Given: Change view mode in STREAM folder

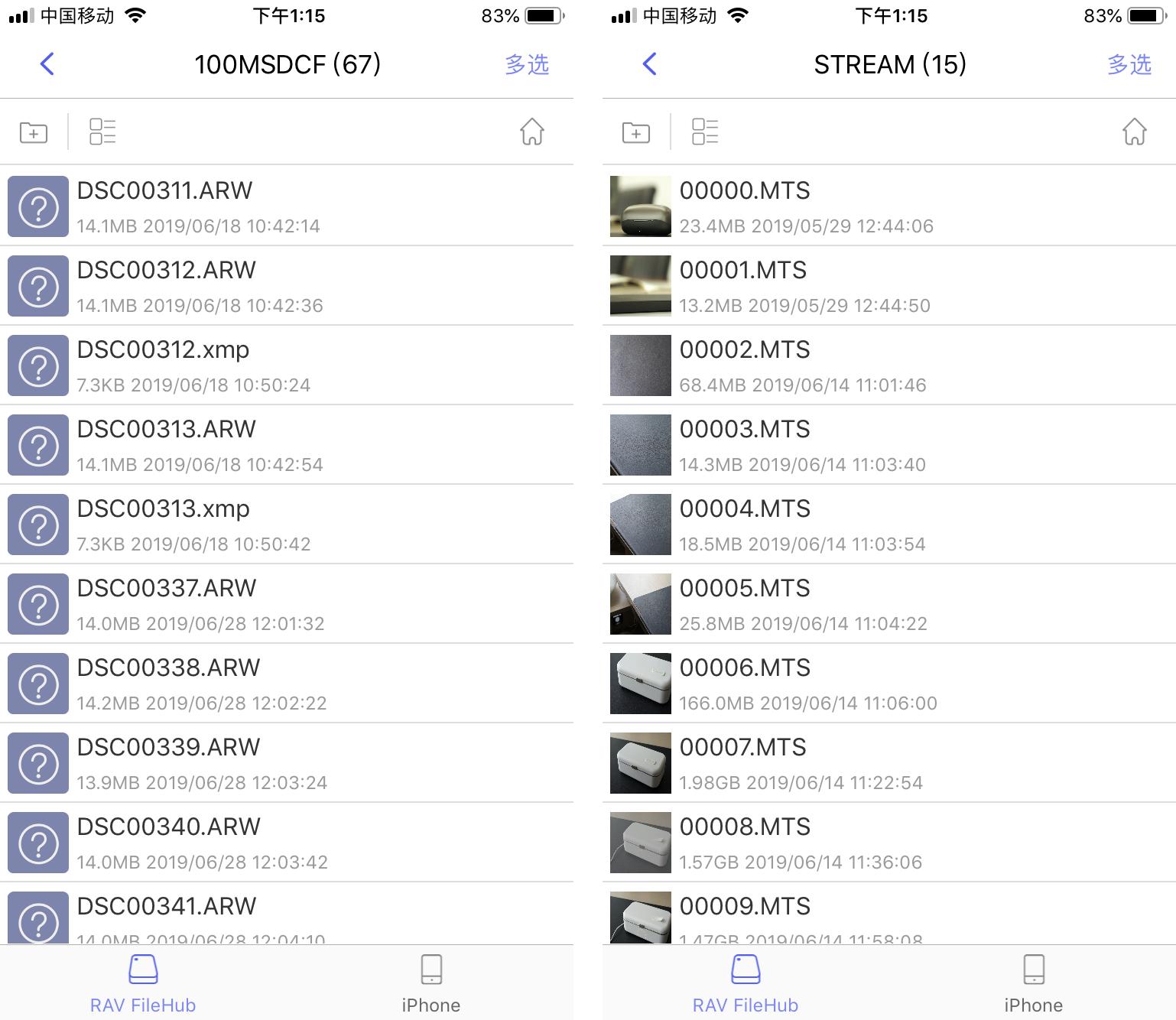Looking at the screenshot, I should (x=705, y=132).
